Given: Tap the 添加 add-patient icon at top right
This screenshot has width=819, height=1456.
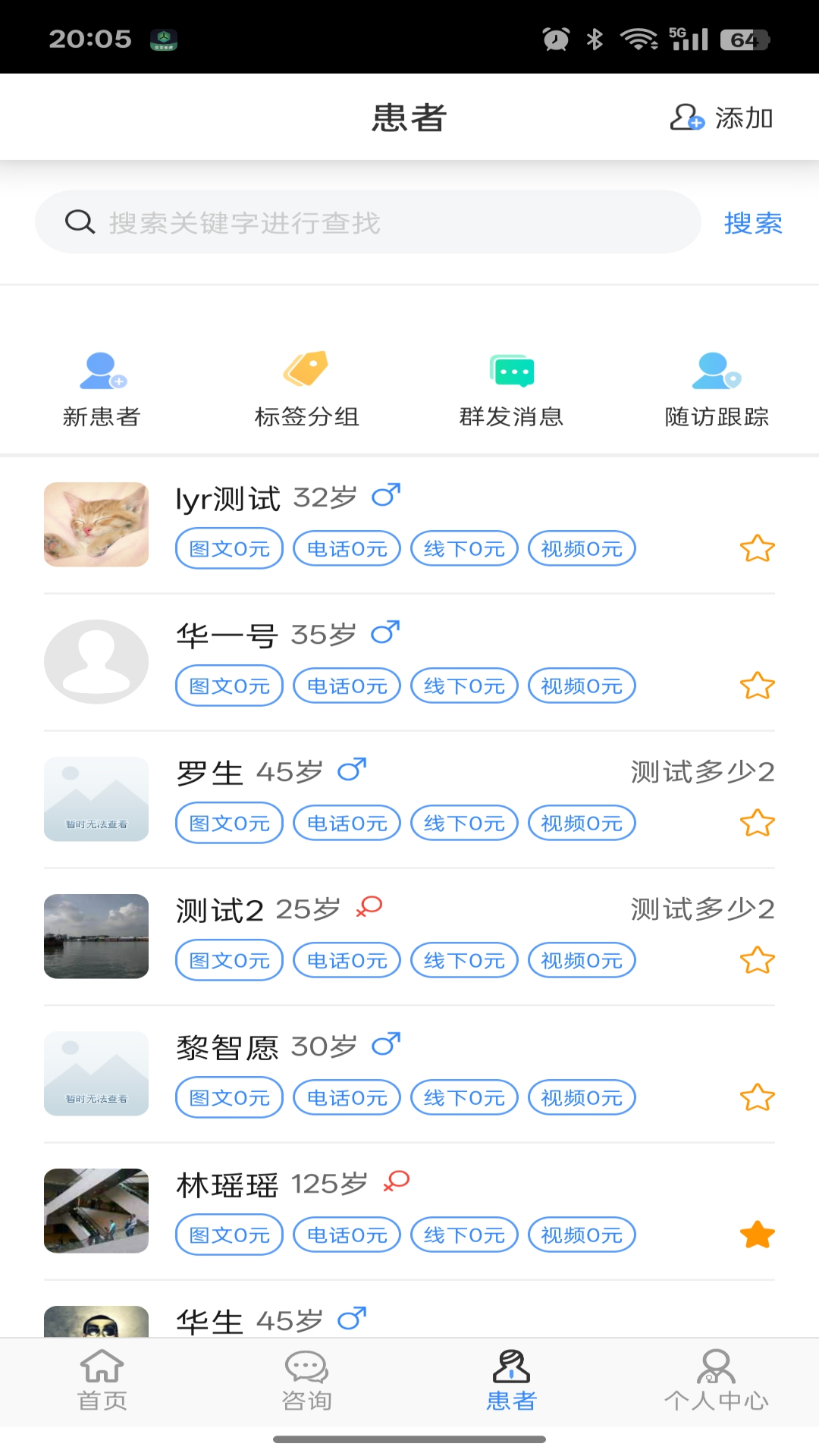Looking at the screenshot, I should (x=685, y=118).
